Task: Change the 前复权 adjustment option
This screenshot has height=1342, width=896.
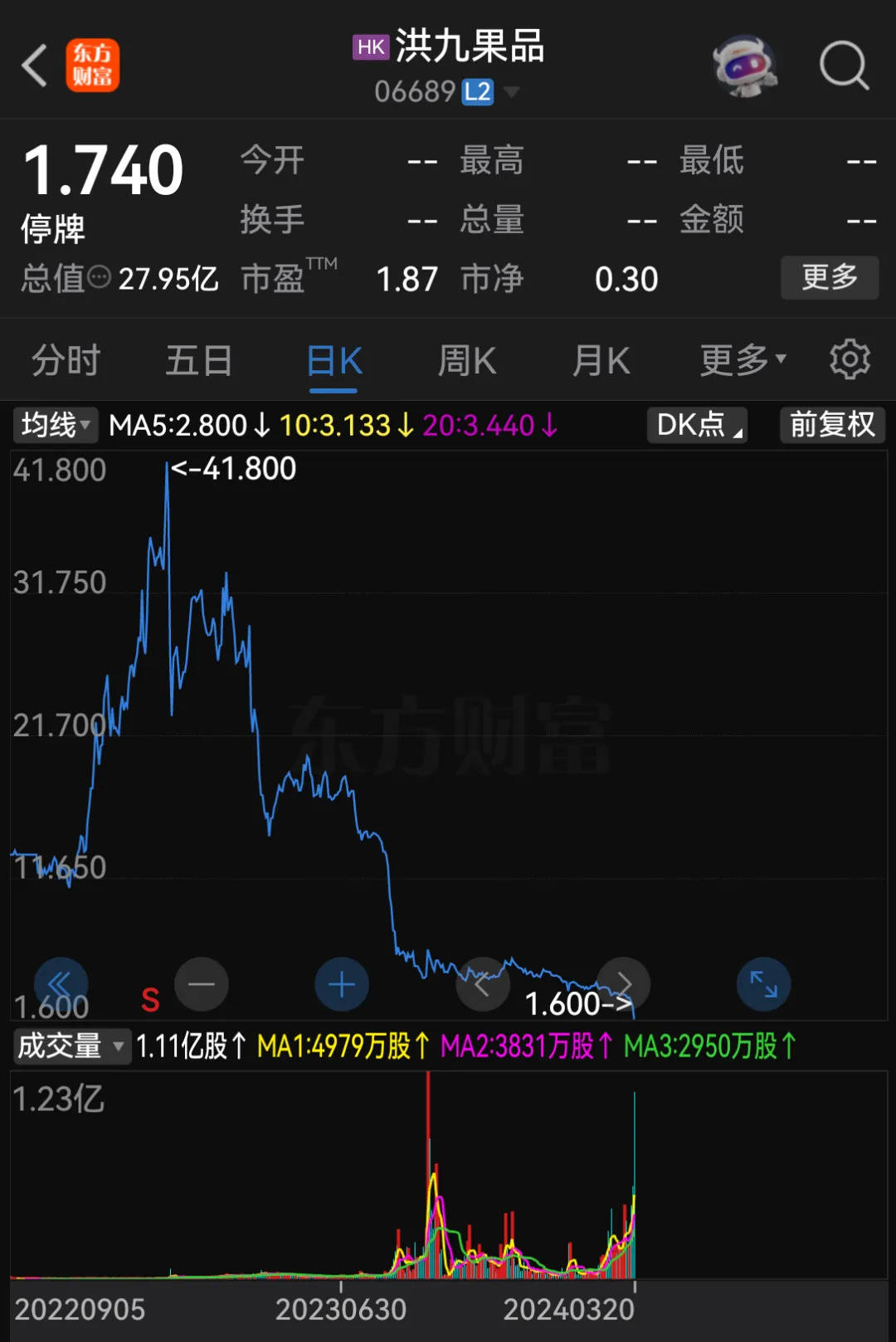Action: [832, 425]
